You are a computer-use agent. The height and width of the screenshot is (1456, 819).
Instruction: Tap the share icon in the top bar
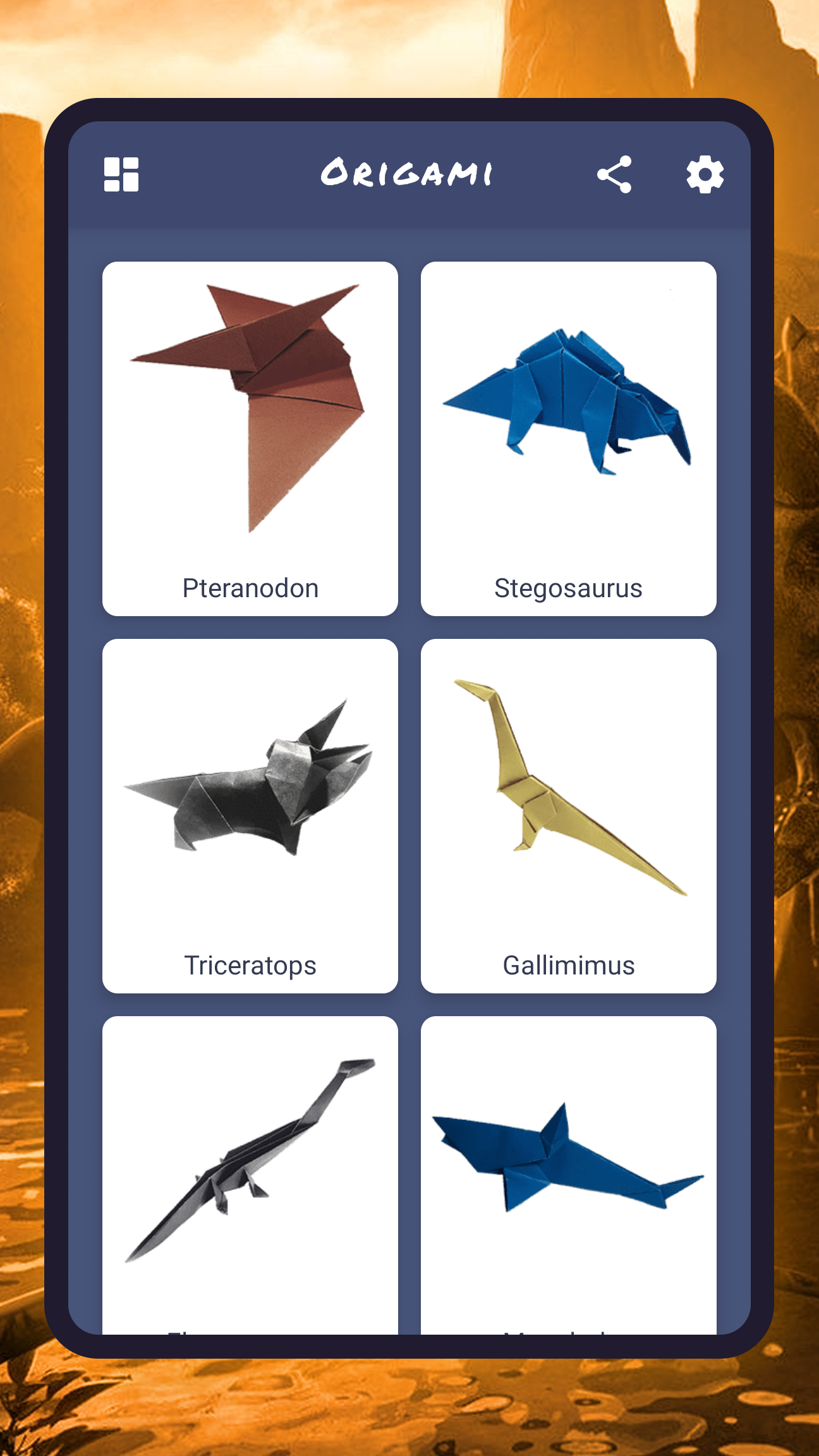pyautogui.click(x=615, y=175)
